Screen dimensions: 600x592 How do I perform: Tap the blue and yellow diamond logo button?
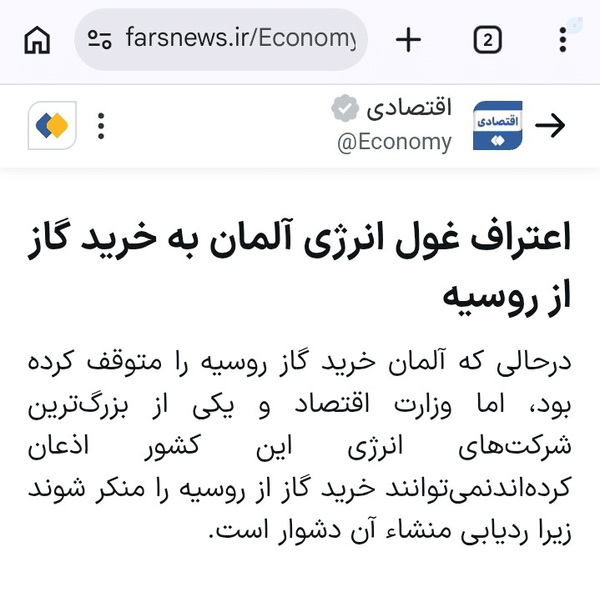point(52,125)
